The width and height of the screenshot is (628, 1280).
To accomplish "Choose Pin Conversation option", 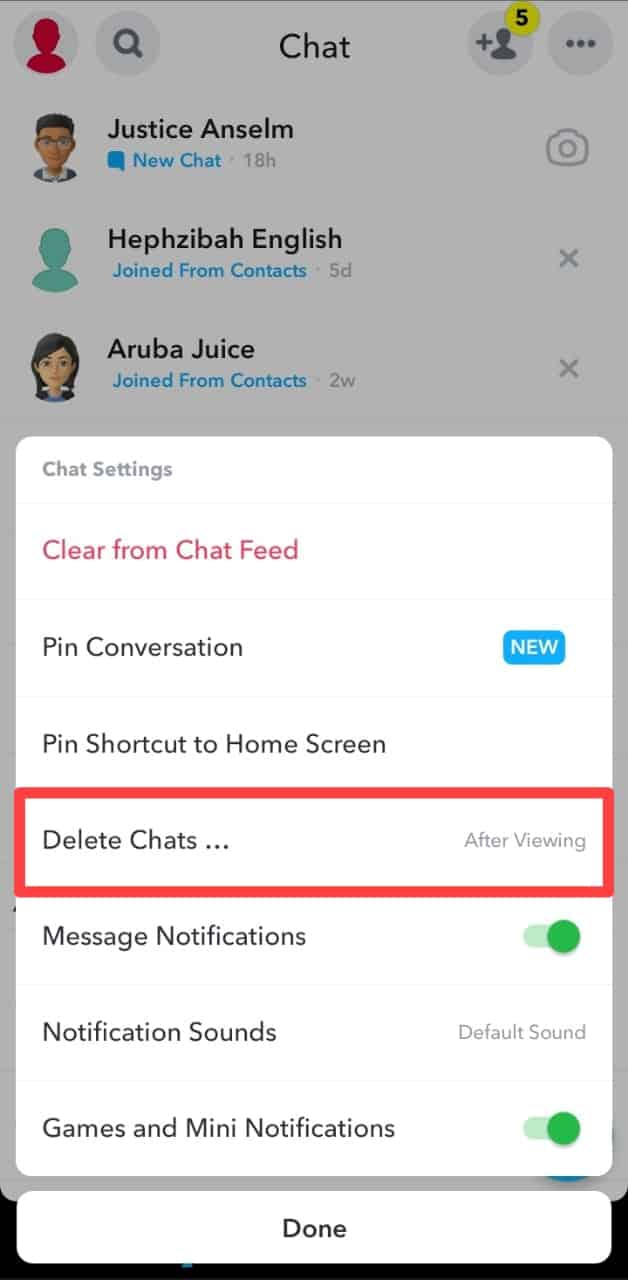I will (142, 647).
